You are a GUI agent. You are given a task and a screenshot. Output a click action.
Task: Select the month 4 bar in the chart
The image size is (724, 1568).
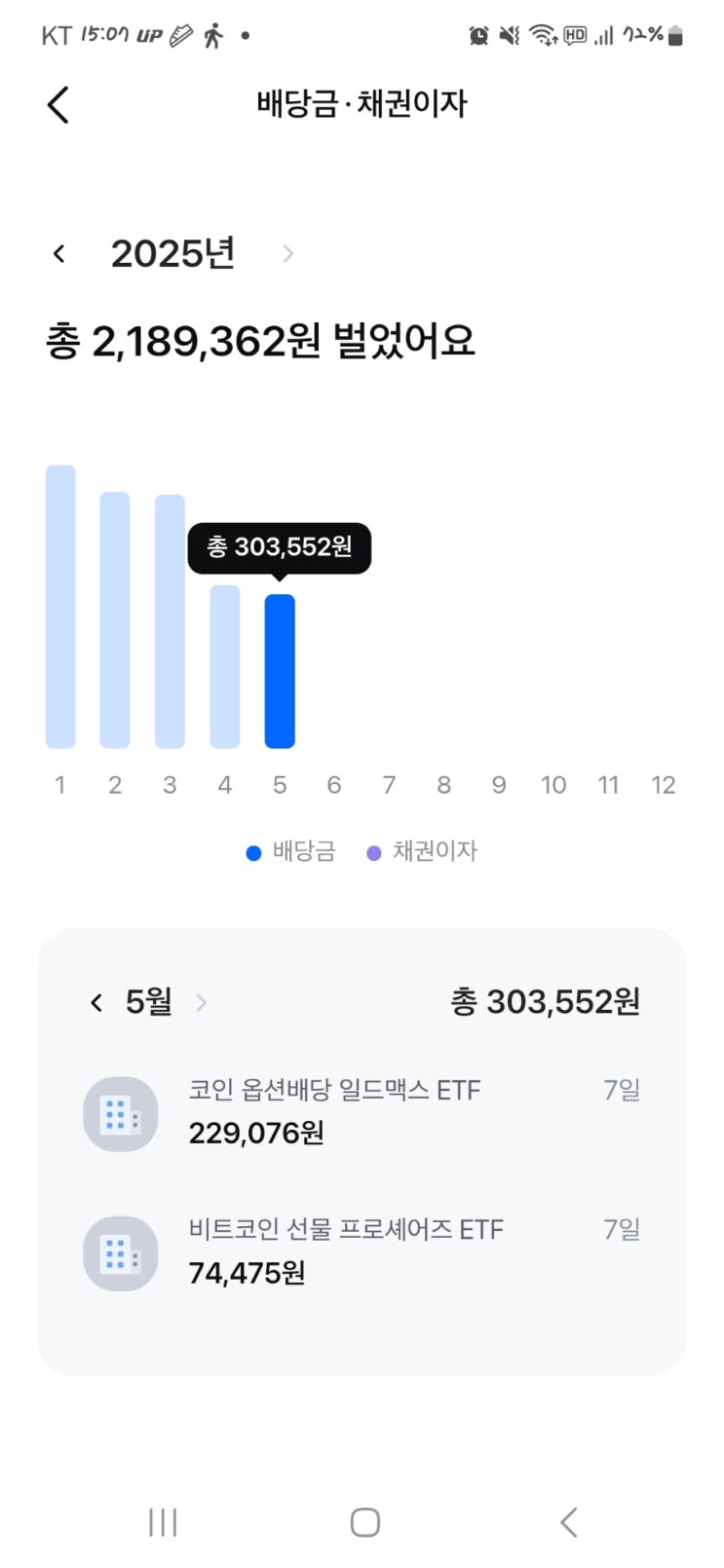225,666
